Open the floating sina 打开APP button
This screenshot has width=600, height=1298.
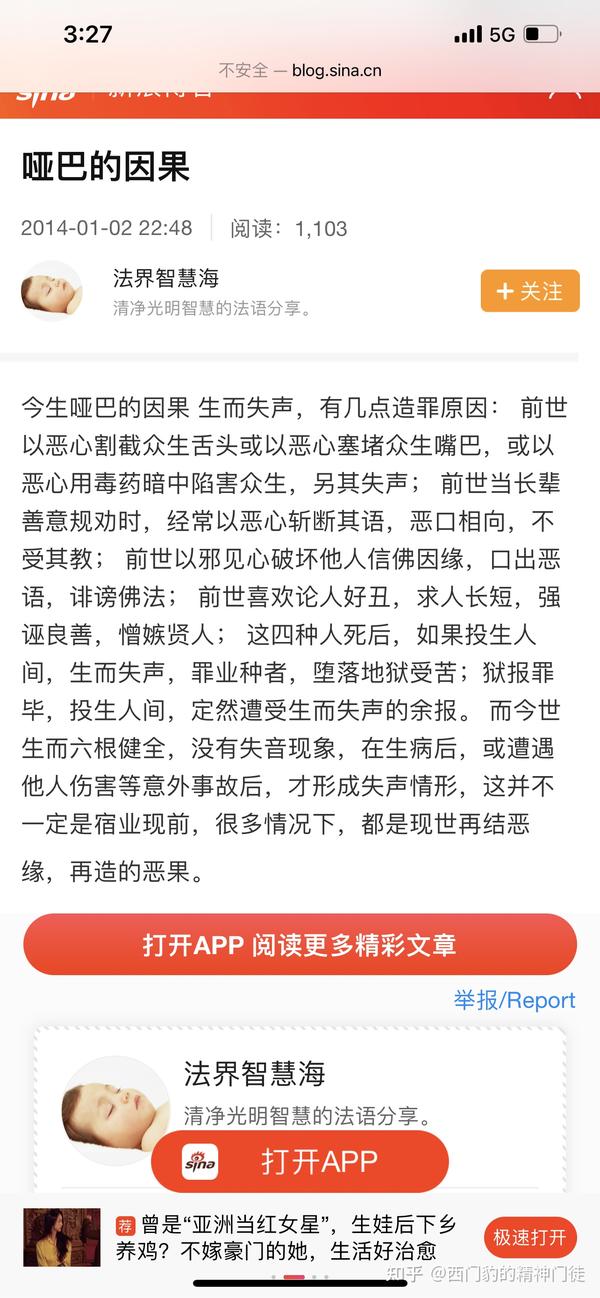point(300,1161)
